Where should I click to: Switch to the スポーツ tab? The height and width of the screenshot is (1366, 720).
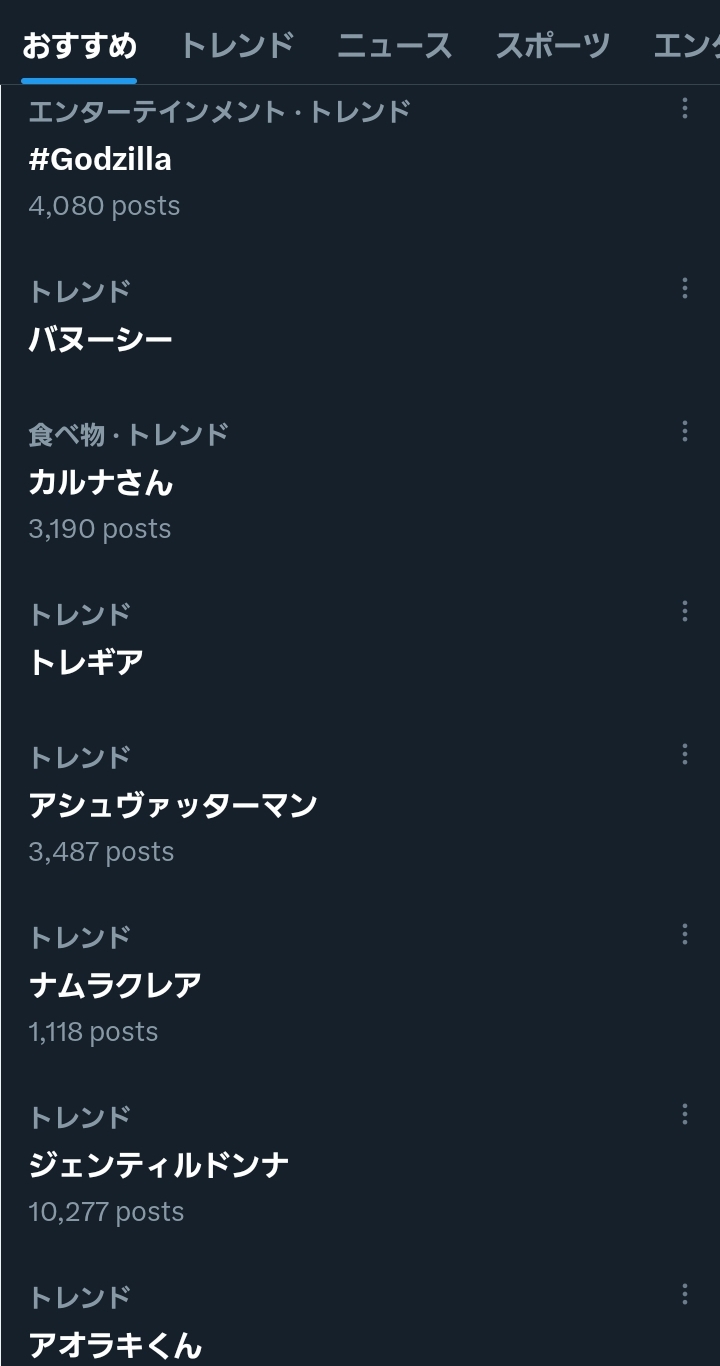pos(552,45)
